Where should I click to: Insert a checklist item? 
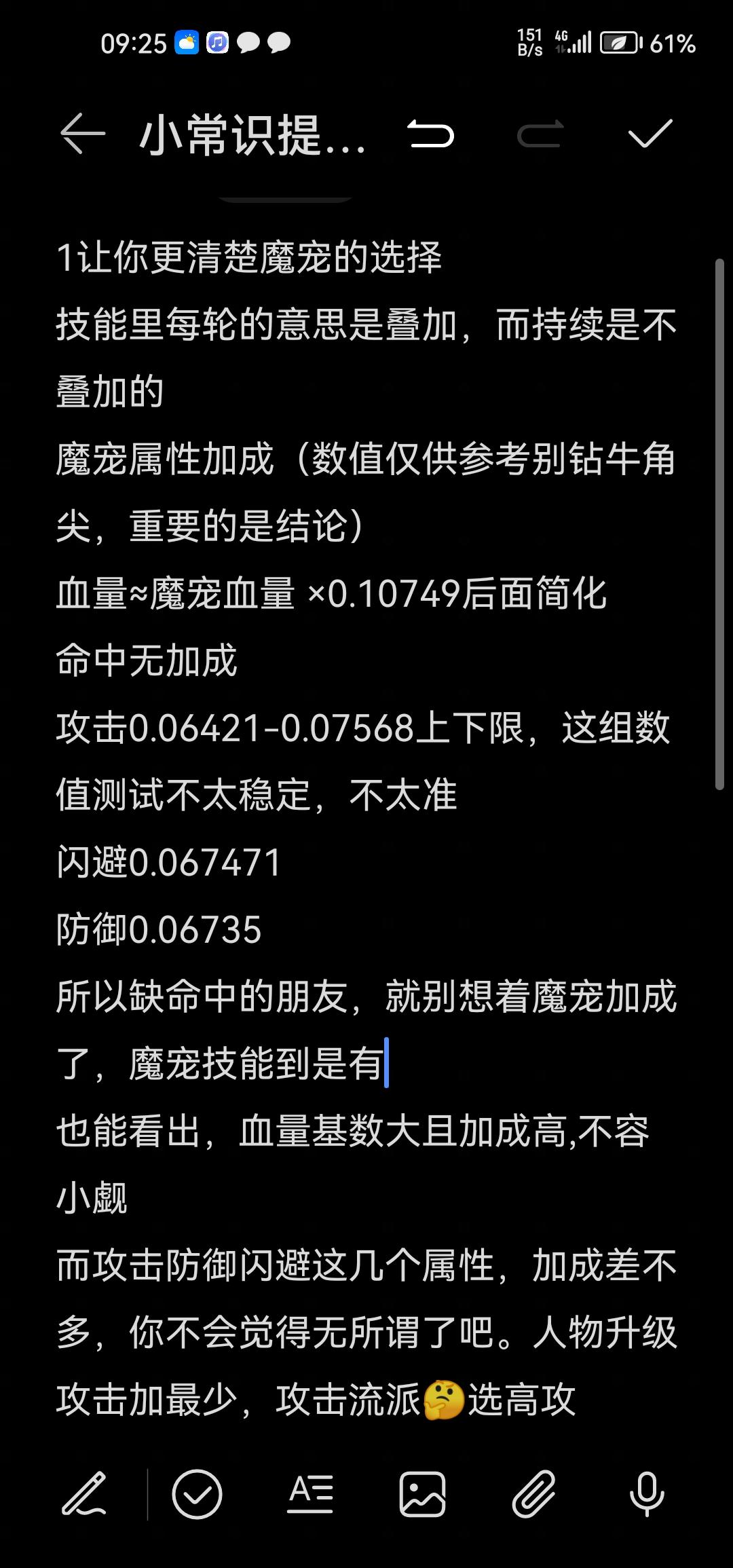(198, 1493)
